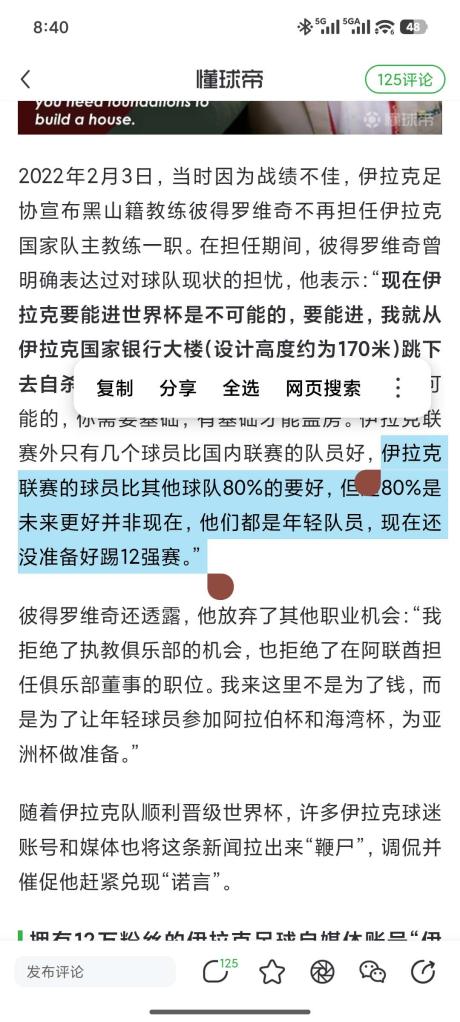Open the 发布评论 comment input field
The image size is (460, 1022).
click(x=95, y=972)
